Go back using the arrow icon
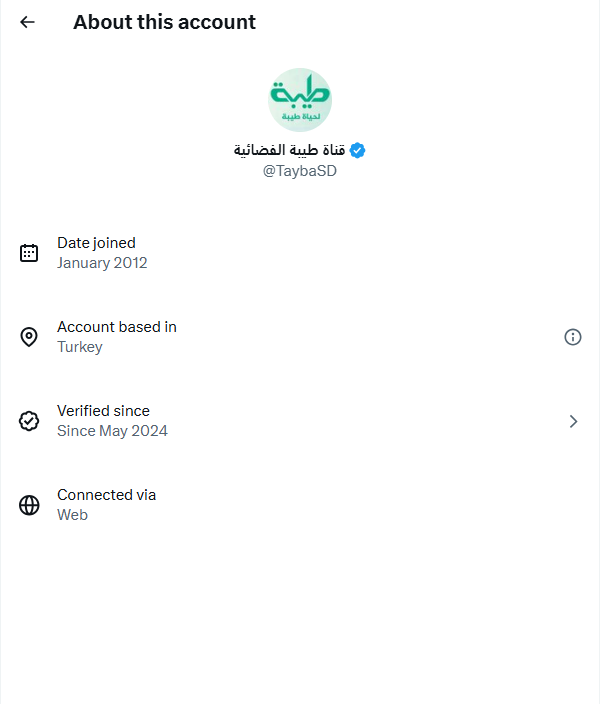The height and width of the screenshot is (704, 600). (27, 22)
